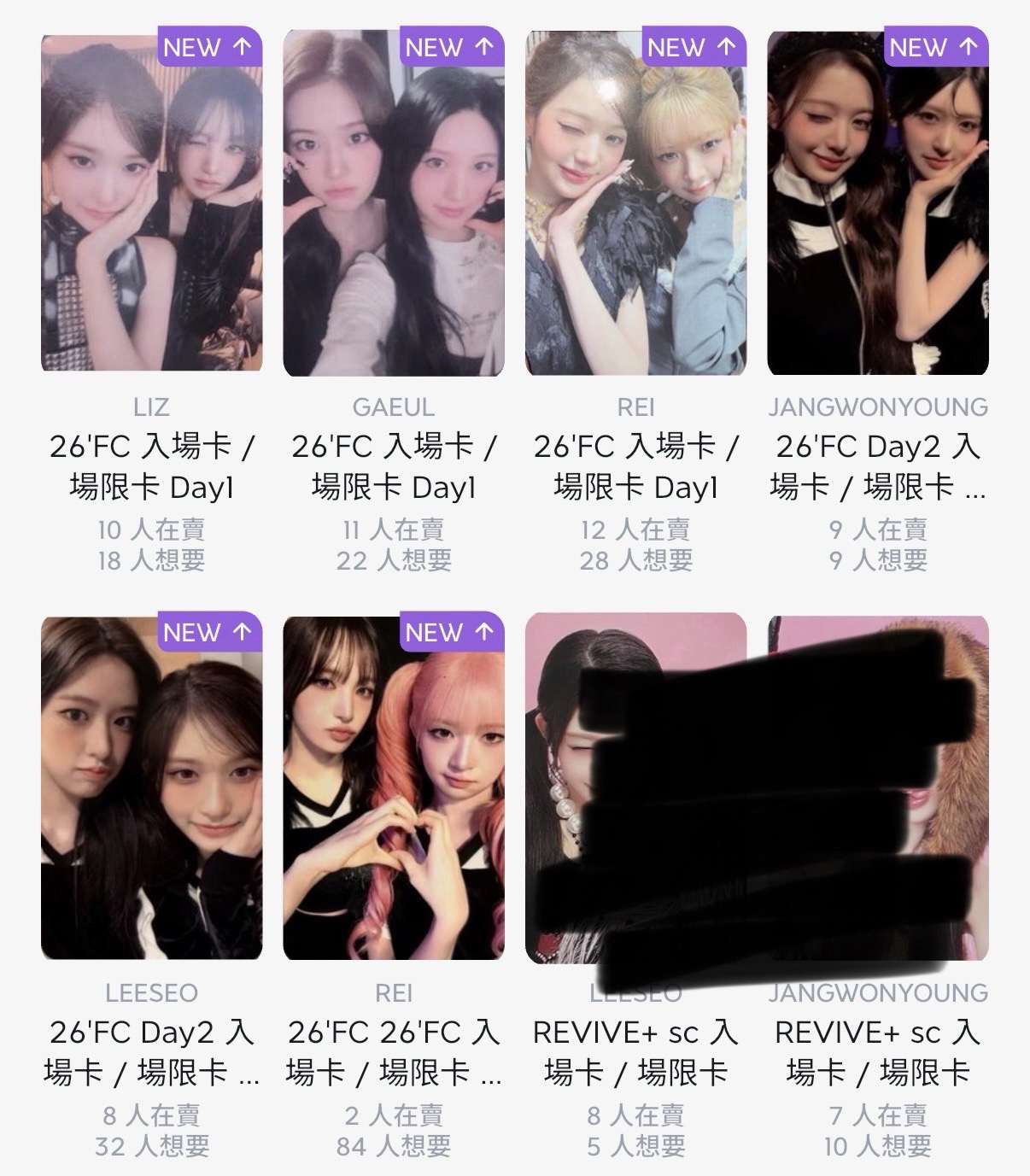Click the NEW badge on LEESEO's Day2 listing
This screenshot has height=1176, width=1030.
point(209,633)
